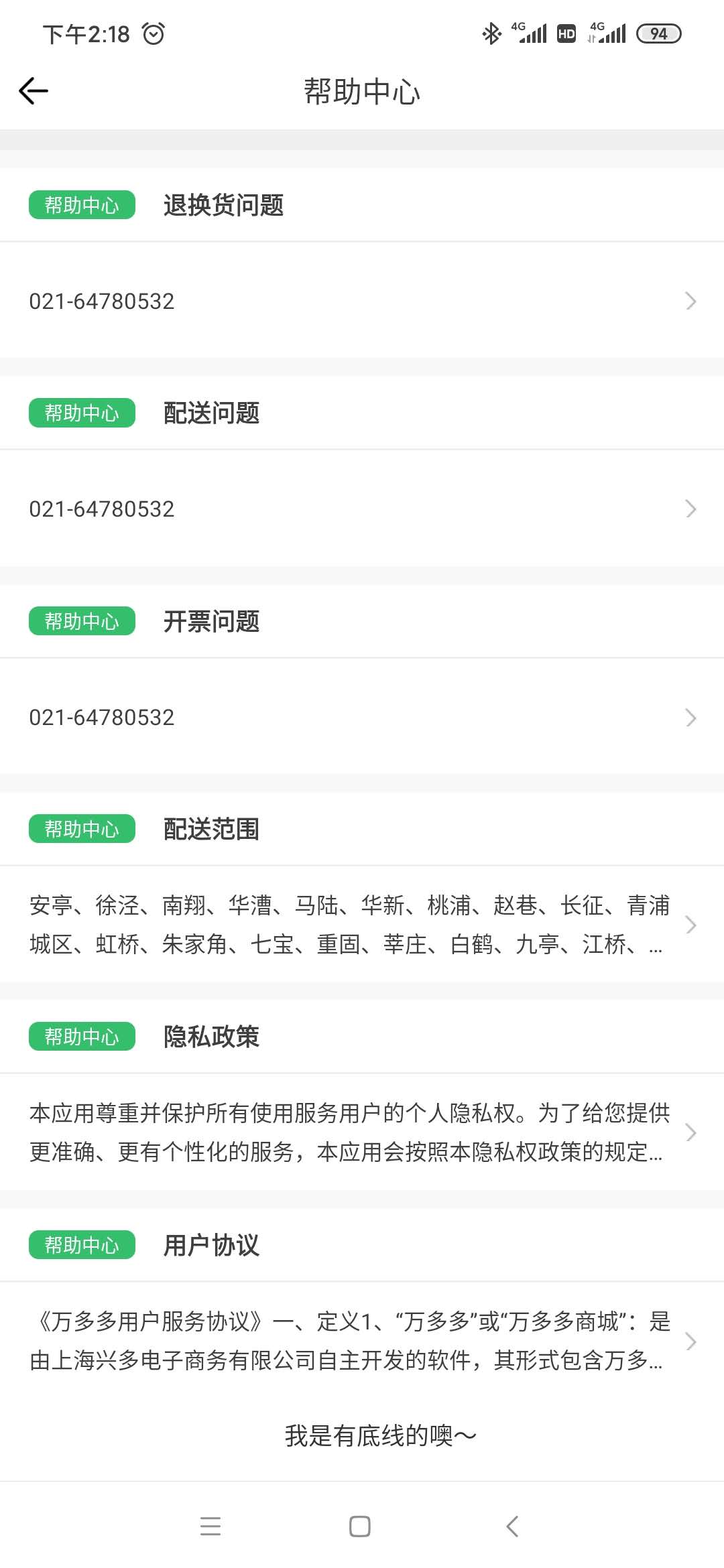Tap the phone number under 配送问题
724x1568 pixels.
[x=102, y=509]
